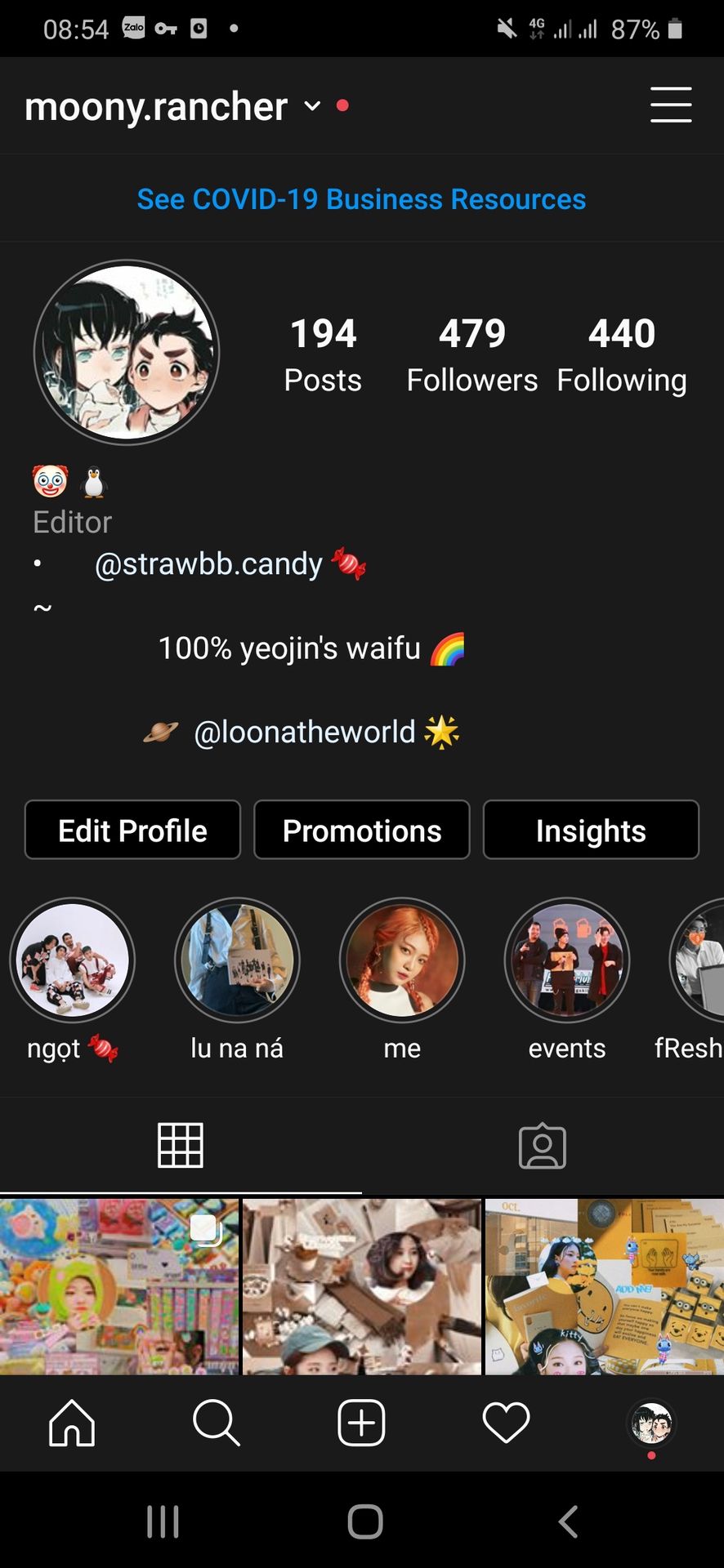This screenshot has width=724, height=1568.
Task: Open See COVID-19 Business Resources link
Action: pos(361,199)
